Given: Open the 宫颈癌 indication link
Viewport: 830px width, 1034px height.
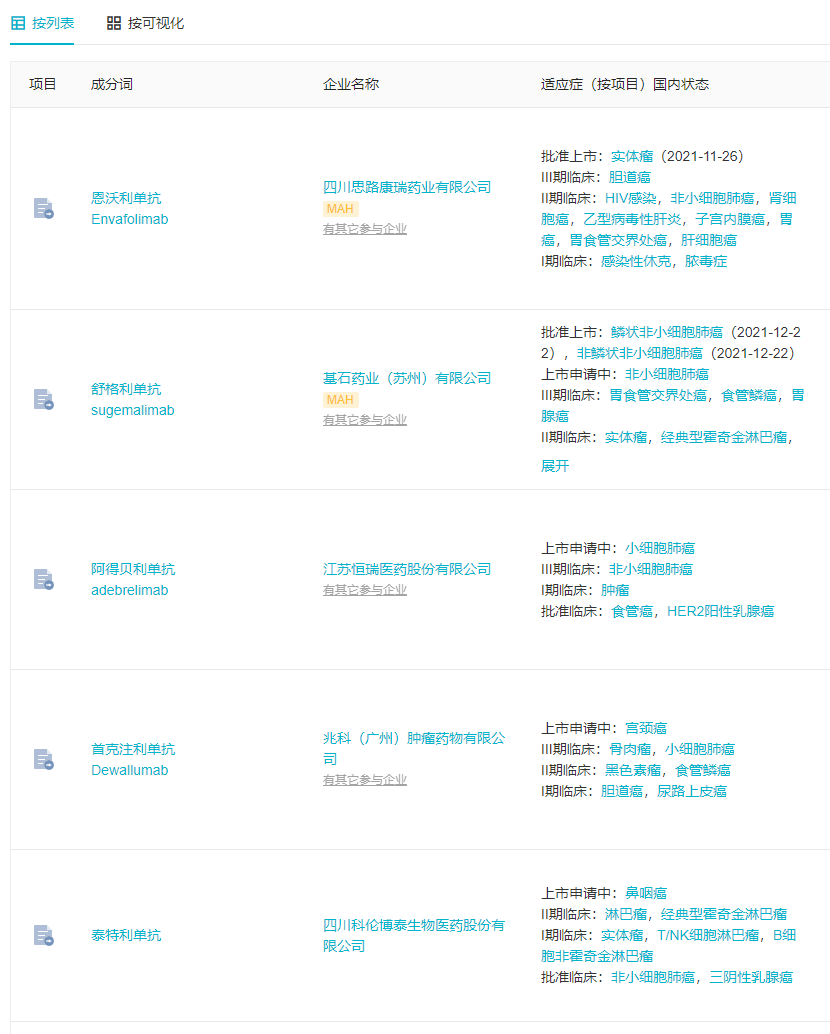Looking at the screenshot, I should (x=646, y=728).
